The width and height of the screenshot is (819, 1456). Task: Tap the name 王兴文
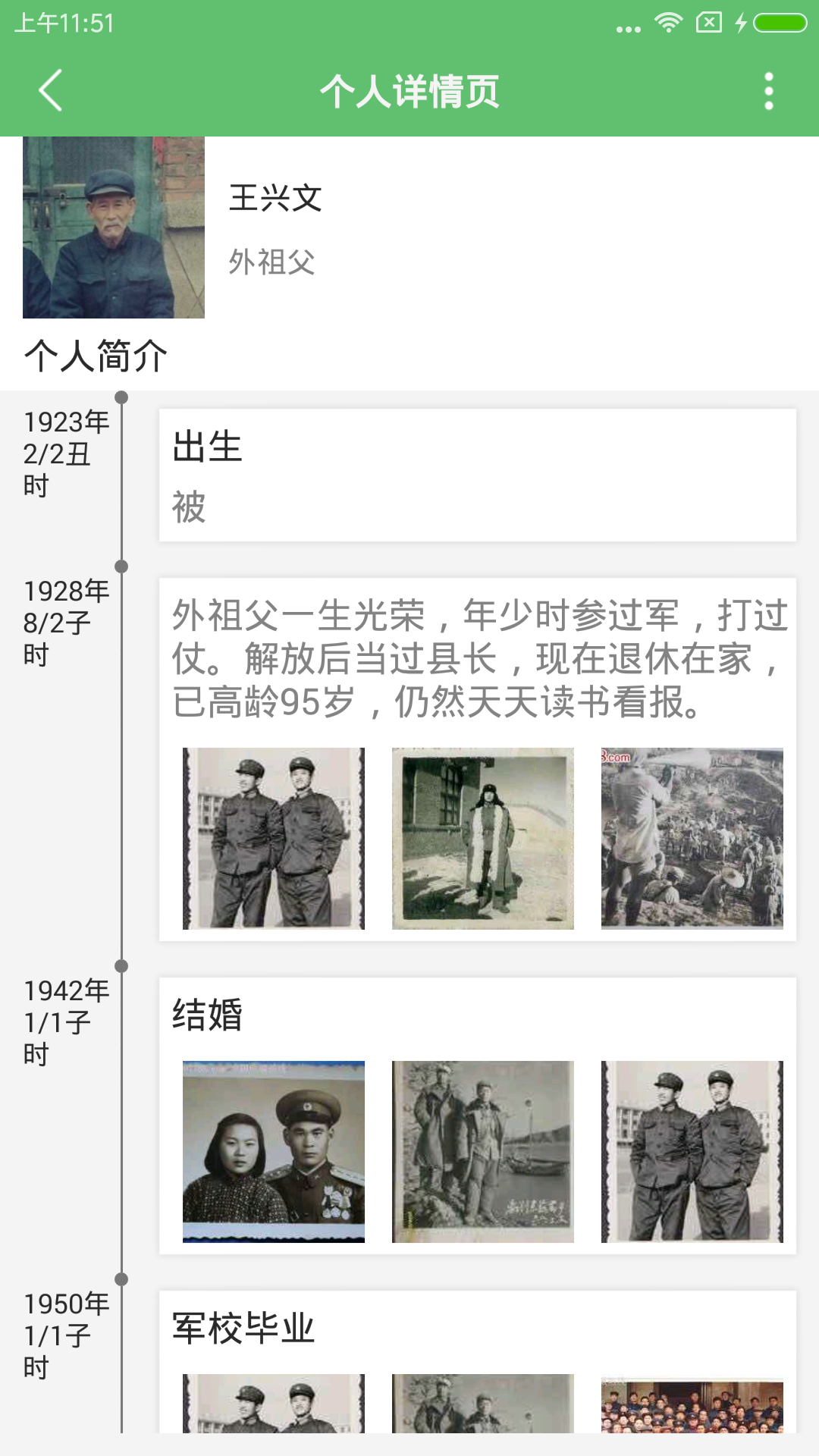[x=275, y=196]
